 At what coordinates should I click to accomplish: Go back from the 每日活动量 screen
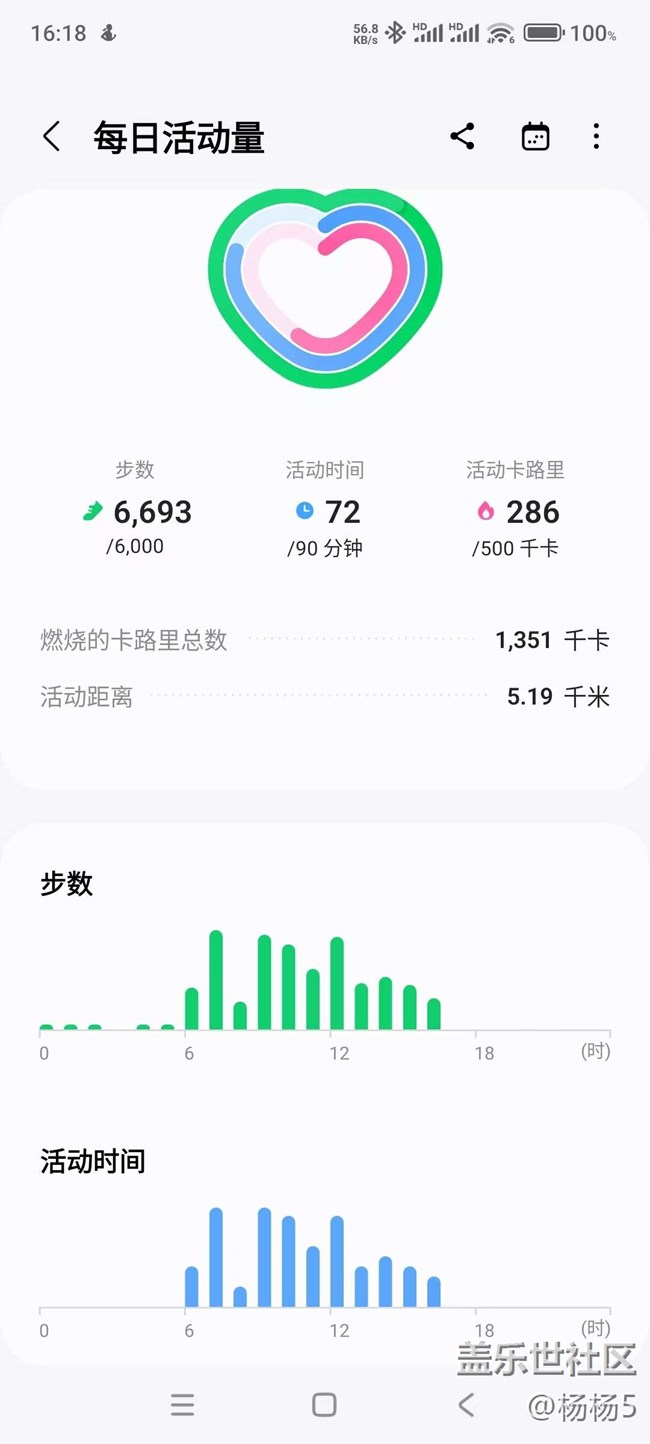(52, 137)
